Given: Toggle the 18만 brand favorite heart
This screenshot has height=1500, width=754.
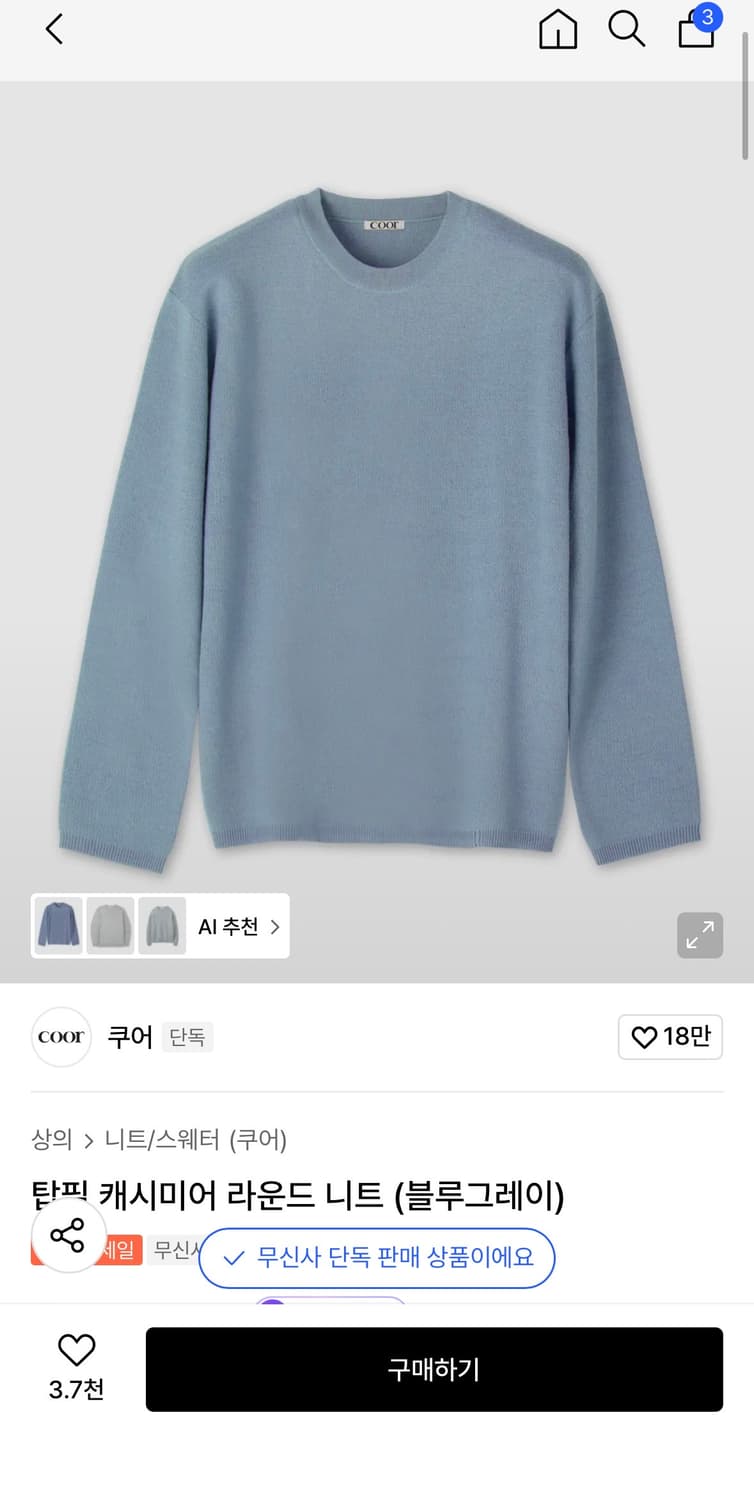Looking at the screenshot, I should (x=670, y=1037).
